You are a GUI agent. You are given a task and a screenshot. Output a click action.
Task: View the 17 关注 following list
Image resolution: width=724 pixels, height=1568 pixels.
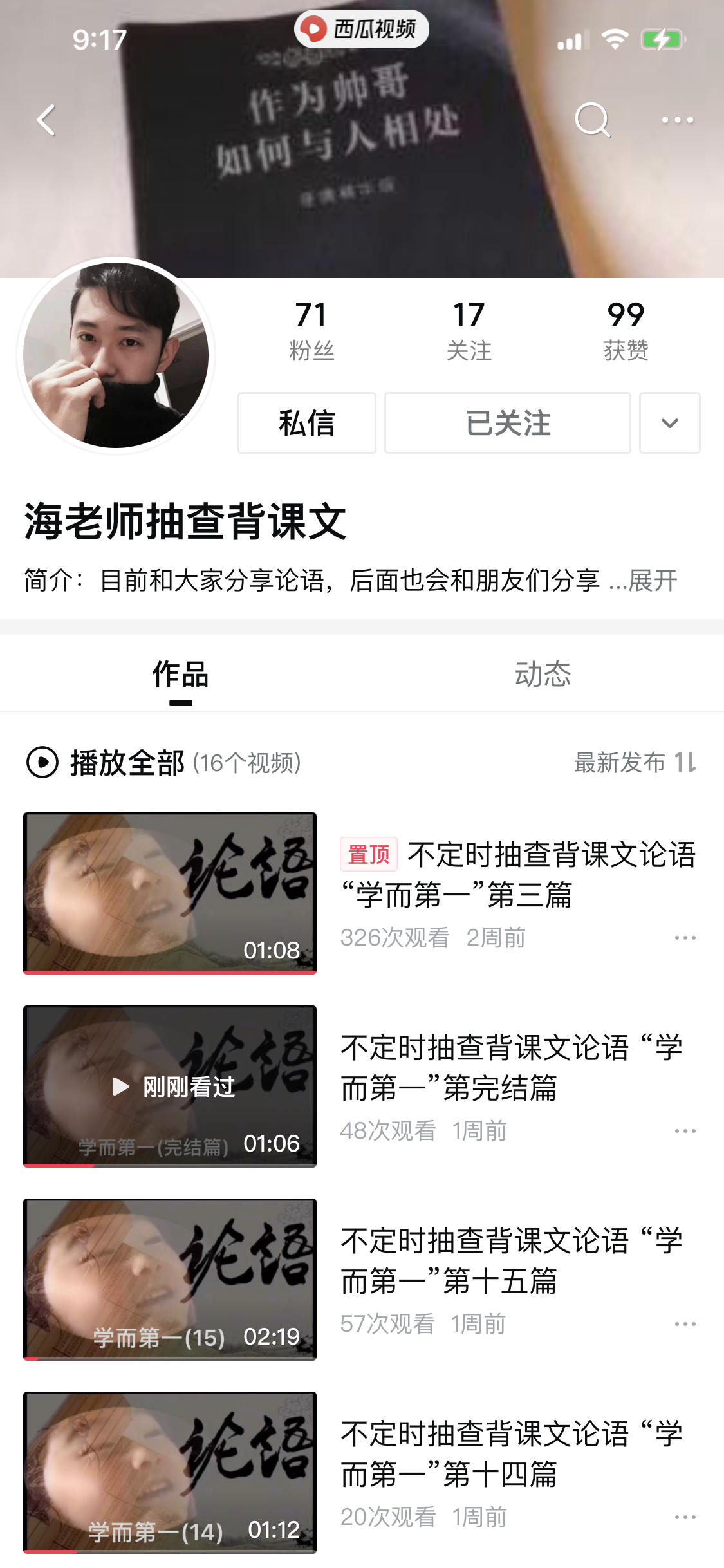coord(469,330)
